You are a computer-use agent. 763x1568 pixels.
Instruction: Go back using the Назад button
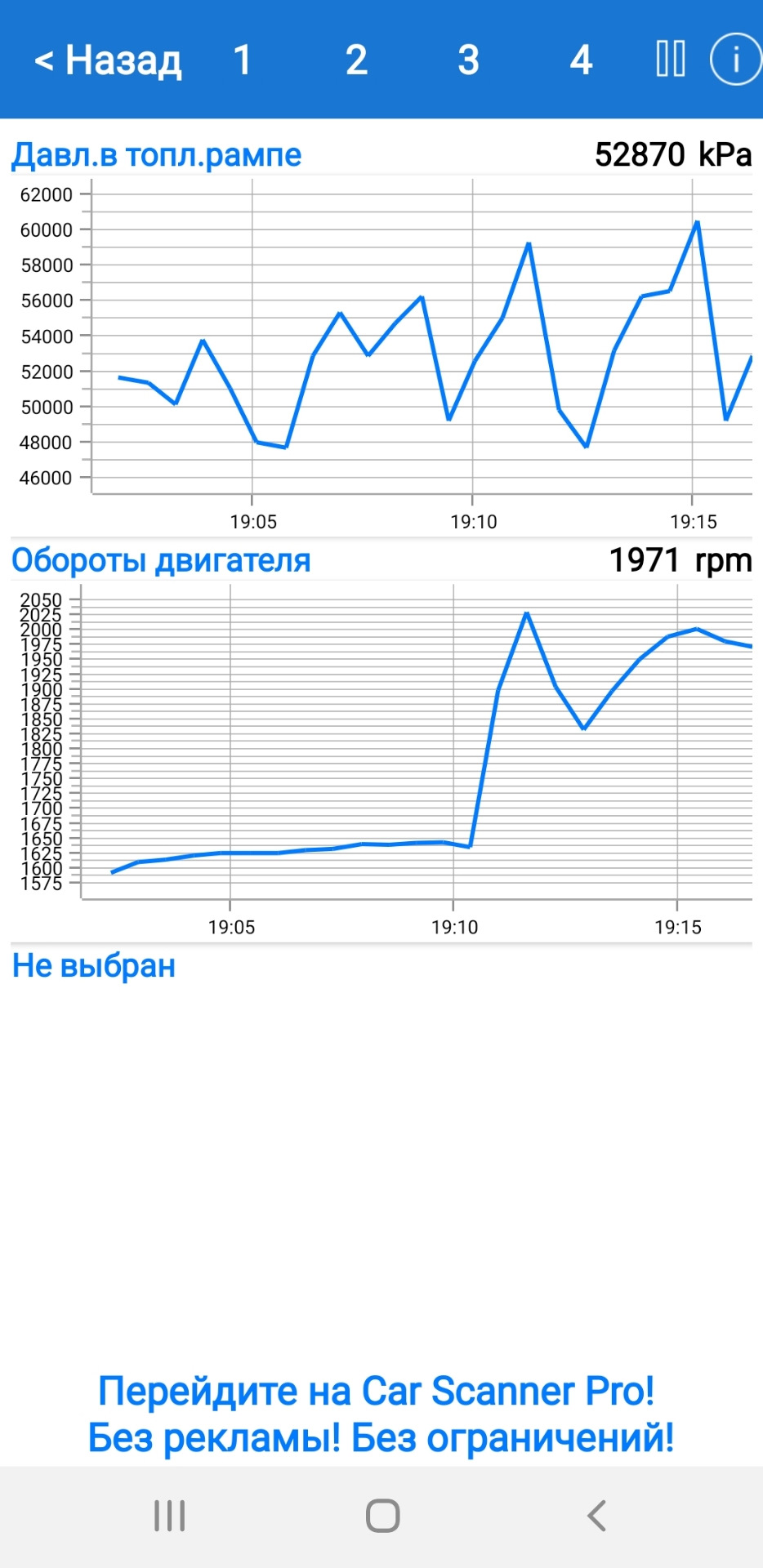(x=108, y=60)
